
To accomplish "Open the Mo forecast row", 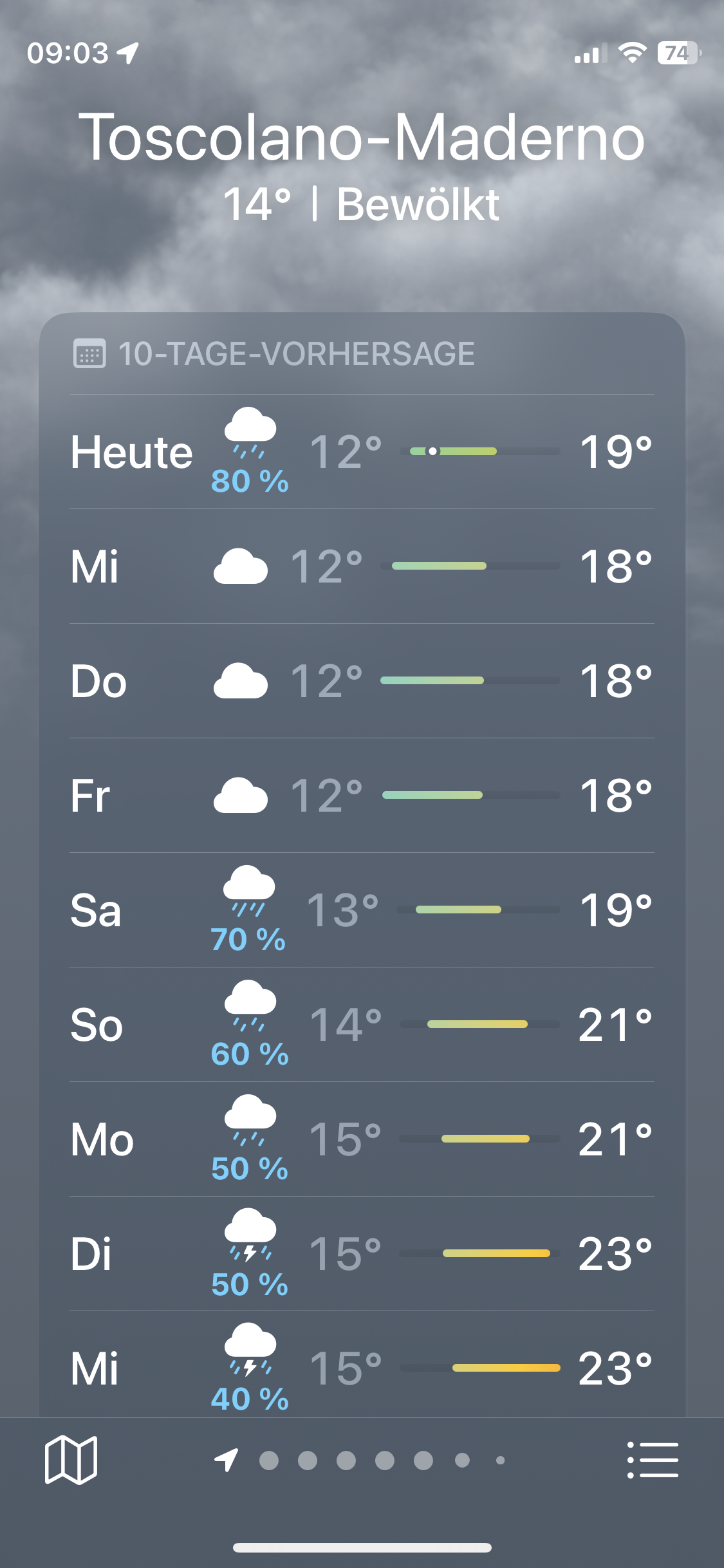I will click(x=362, y=1139).
